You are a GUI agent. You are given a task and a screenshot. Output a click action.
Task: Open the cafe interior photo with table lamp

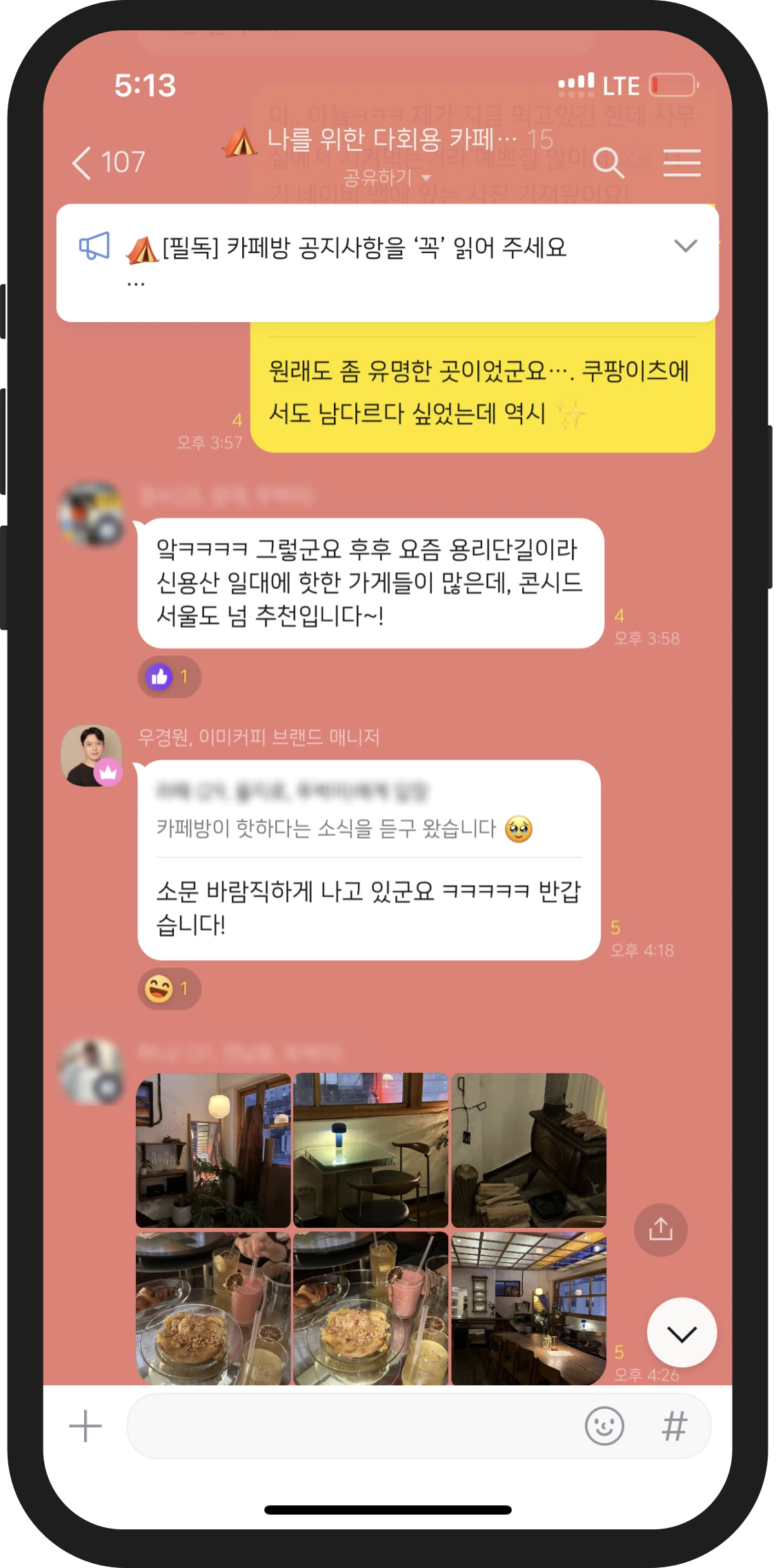click(x=371, y=1150)
